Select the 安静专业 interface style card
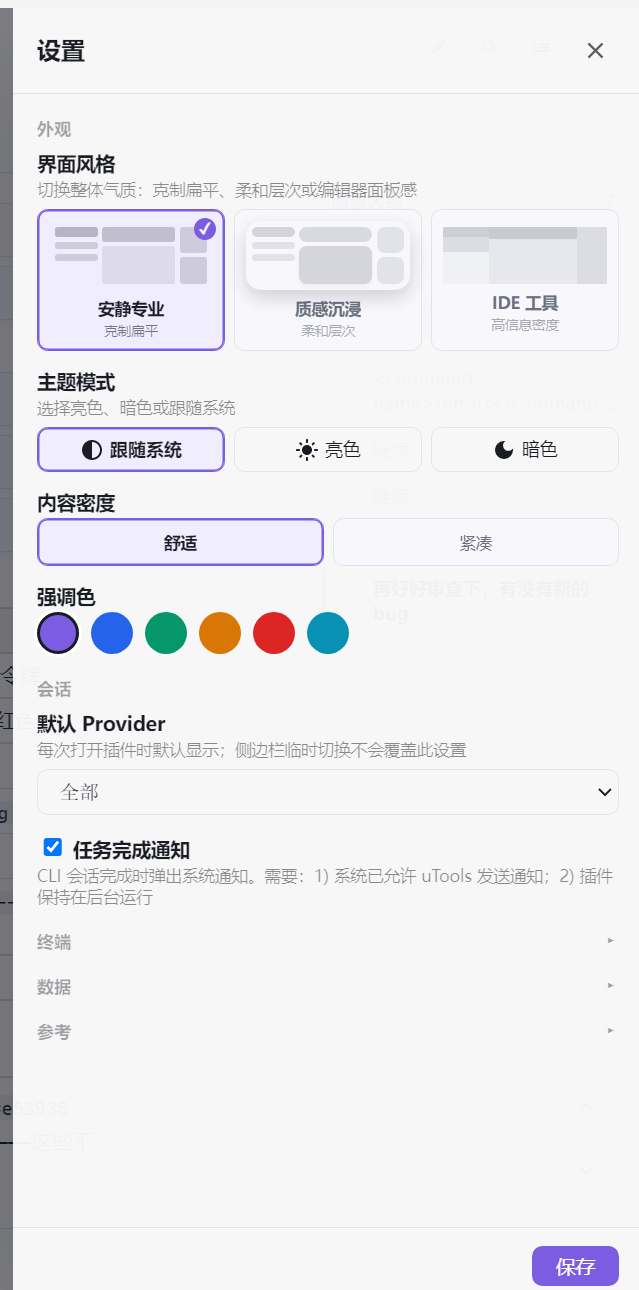This screenshot has width=639, height=1290. 131,280
